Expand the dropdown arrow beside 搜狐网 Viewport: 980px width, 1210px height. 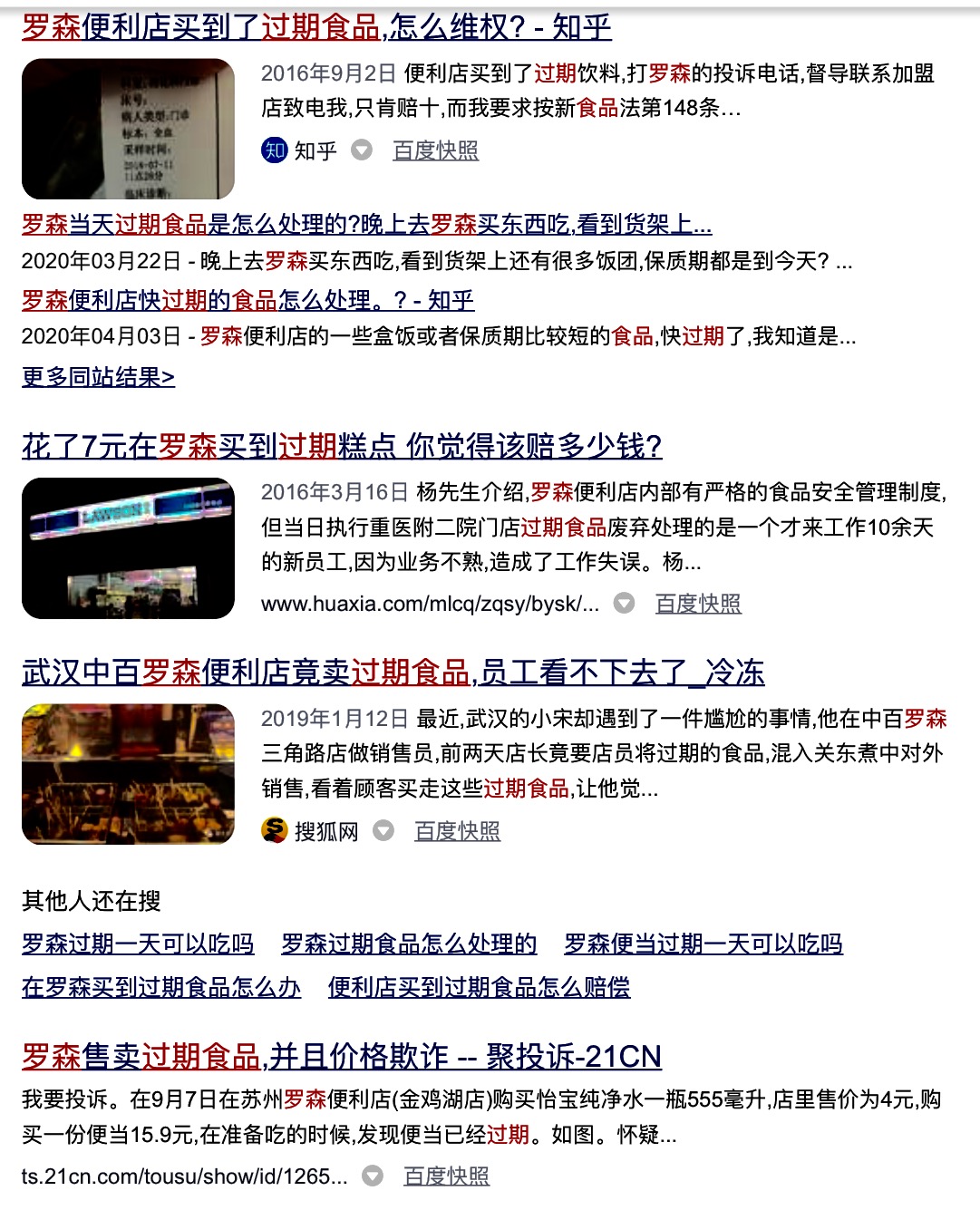383,831
